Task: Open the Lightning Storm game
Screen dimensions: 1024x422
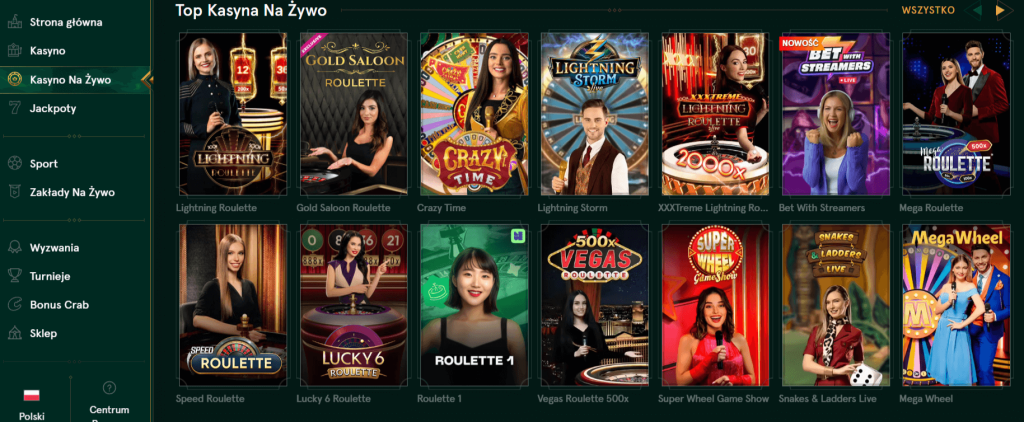Action: [594, 115]
